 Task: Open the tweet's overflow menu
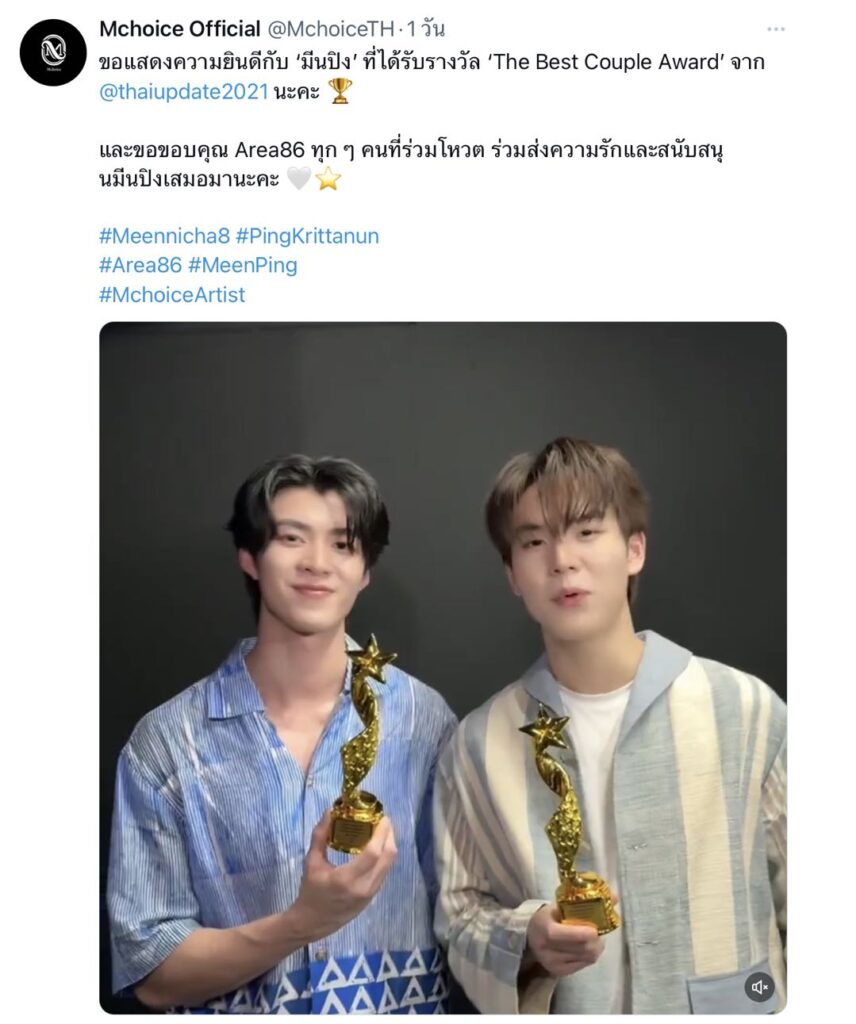point(775,29)
